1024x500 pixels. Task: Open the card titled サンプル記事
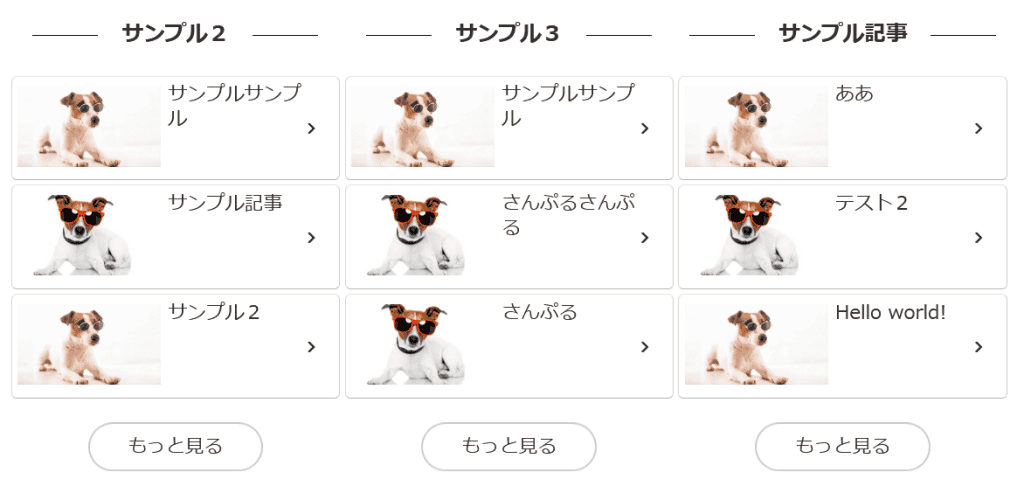(x=175, y=237)
